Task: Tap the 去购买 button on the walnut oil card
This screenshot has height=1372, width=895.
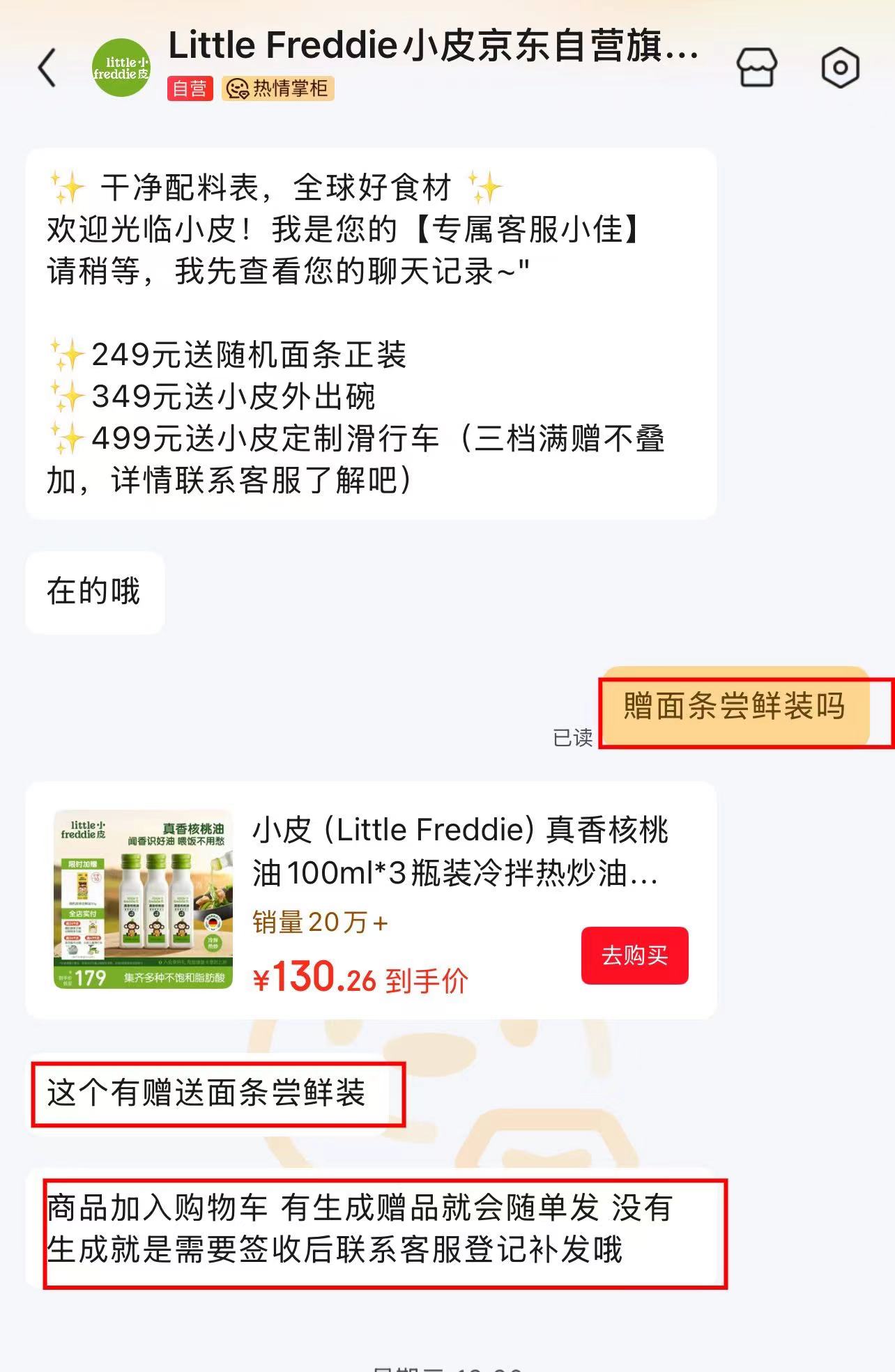Action: [634, 955]
